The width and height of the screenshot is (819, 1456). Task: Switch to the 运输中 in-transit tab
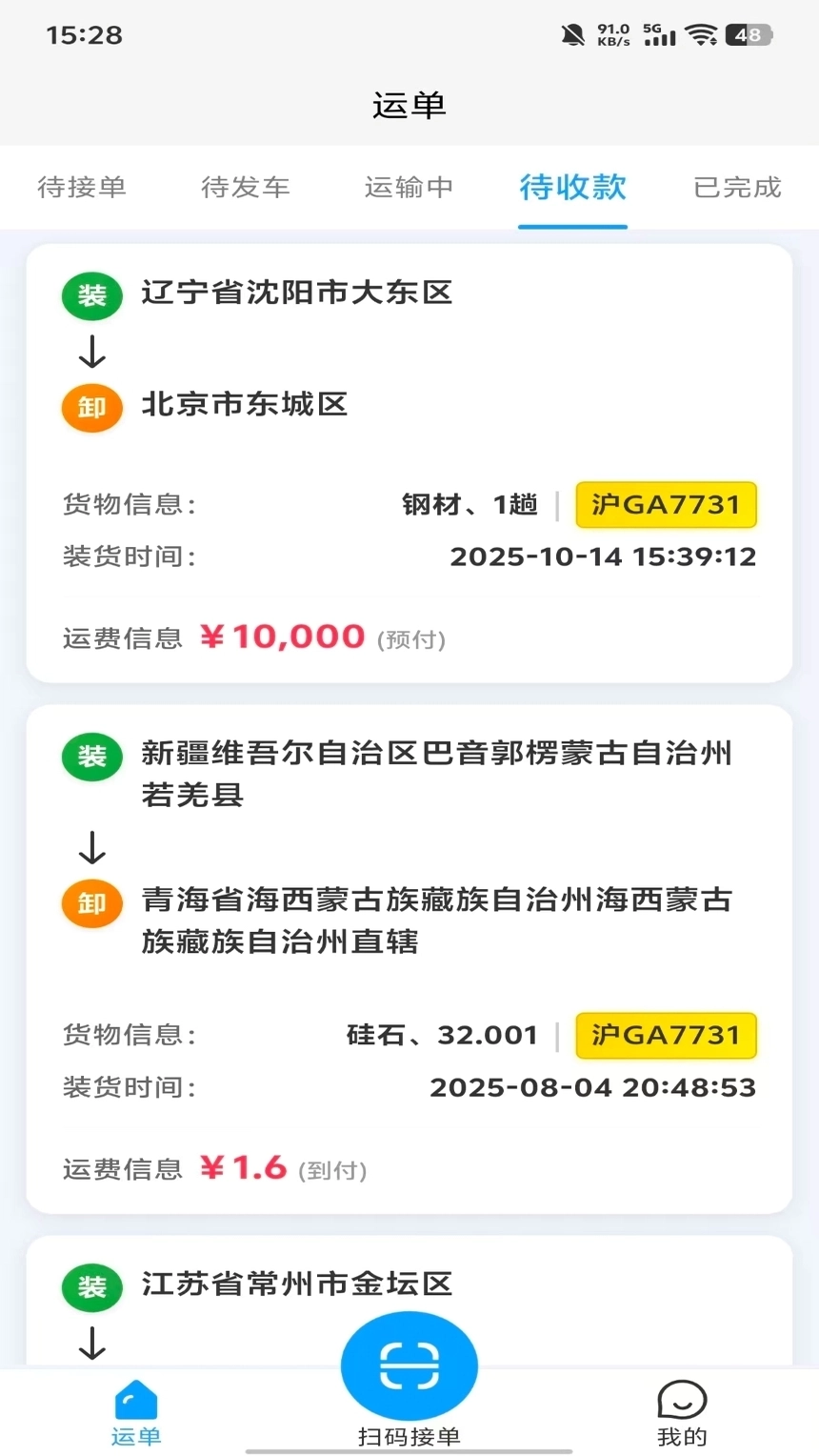[x=409, y=188]
